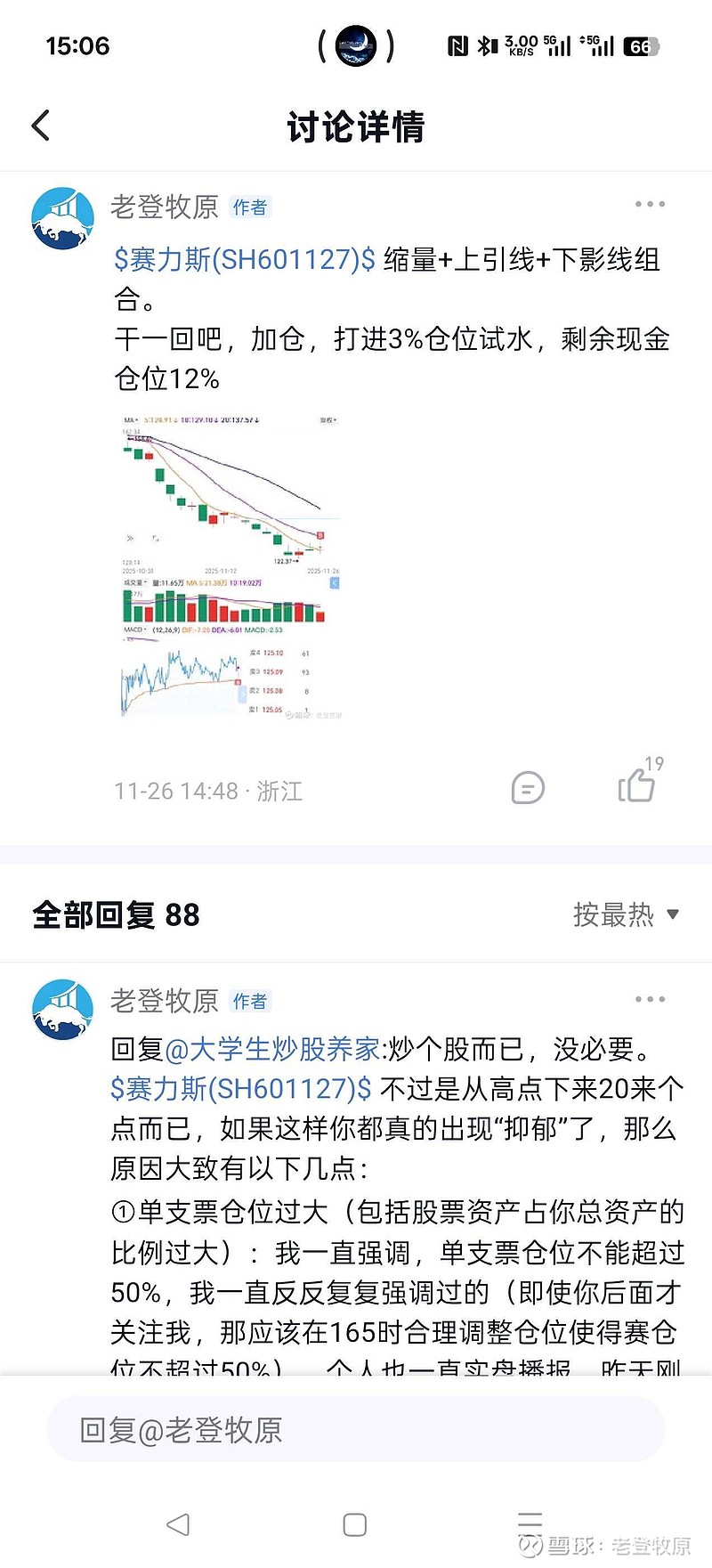Tap the 作者 author badge next to 老登牧原
Image resolution: width=712 pixels, height=1568 pixels.
pyautogui.click(x=250, y=207)
